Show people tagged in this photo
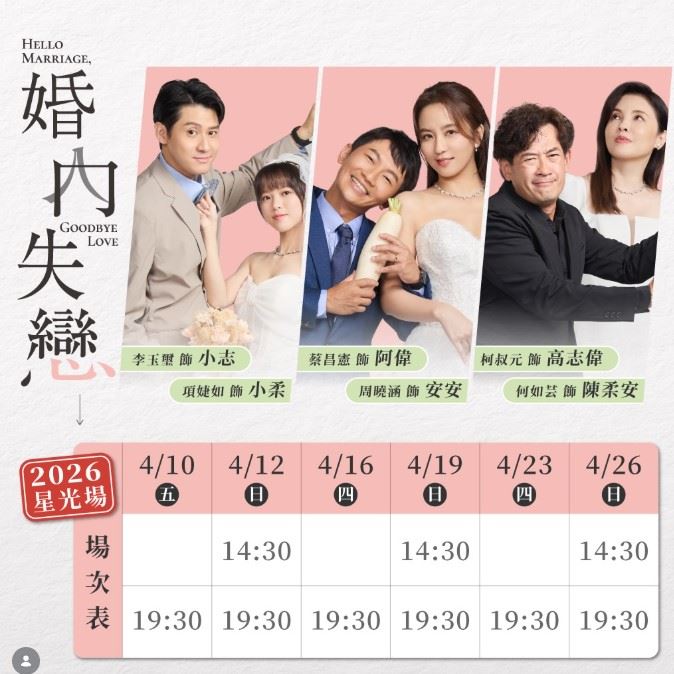674x674 pixels. 23,658
